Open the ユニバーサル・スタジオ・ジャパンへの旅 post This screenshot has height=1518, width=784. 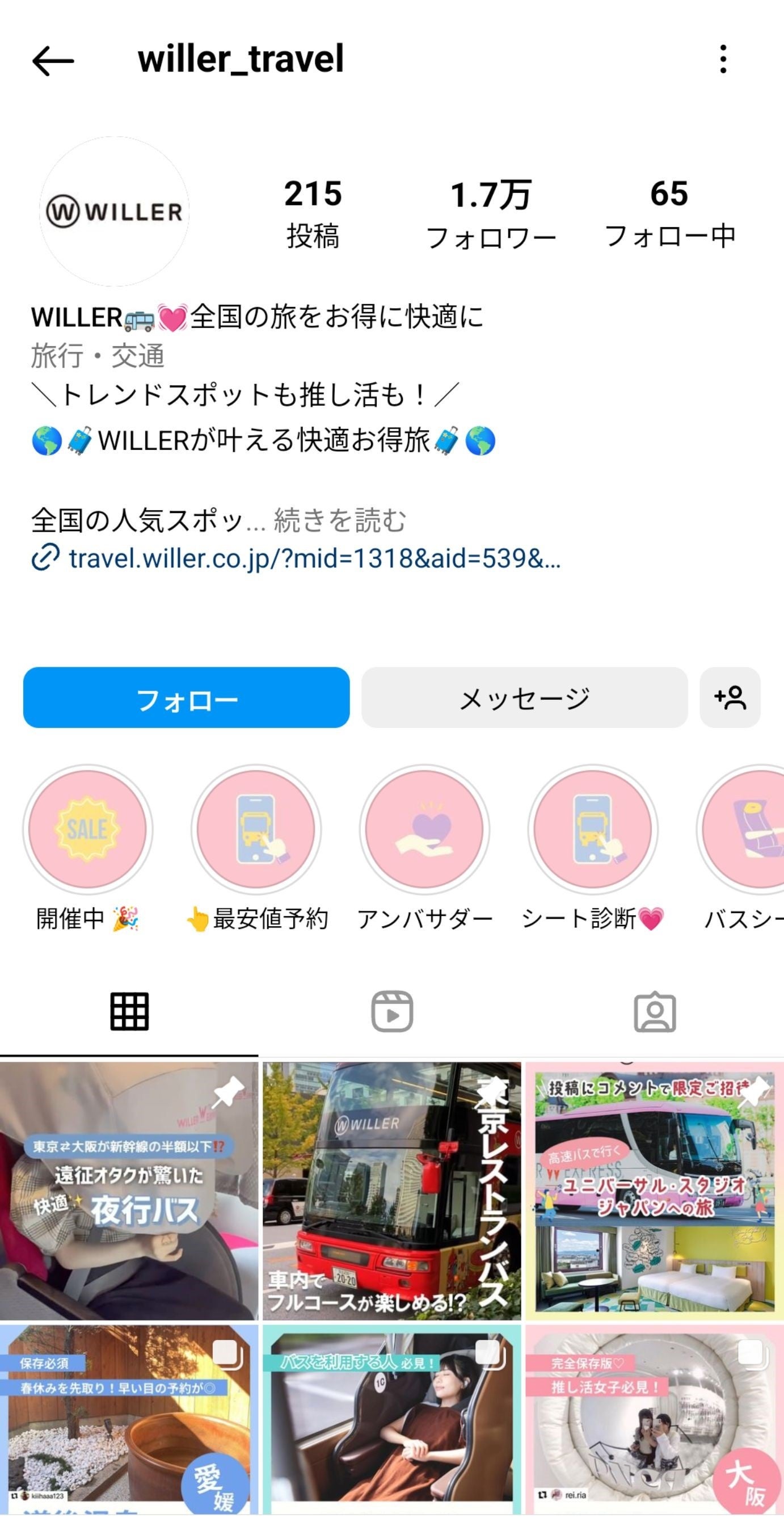pos(655,1192)
